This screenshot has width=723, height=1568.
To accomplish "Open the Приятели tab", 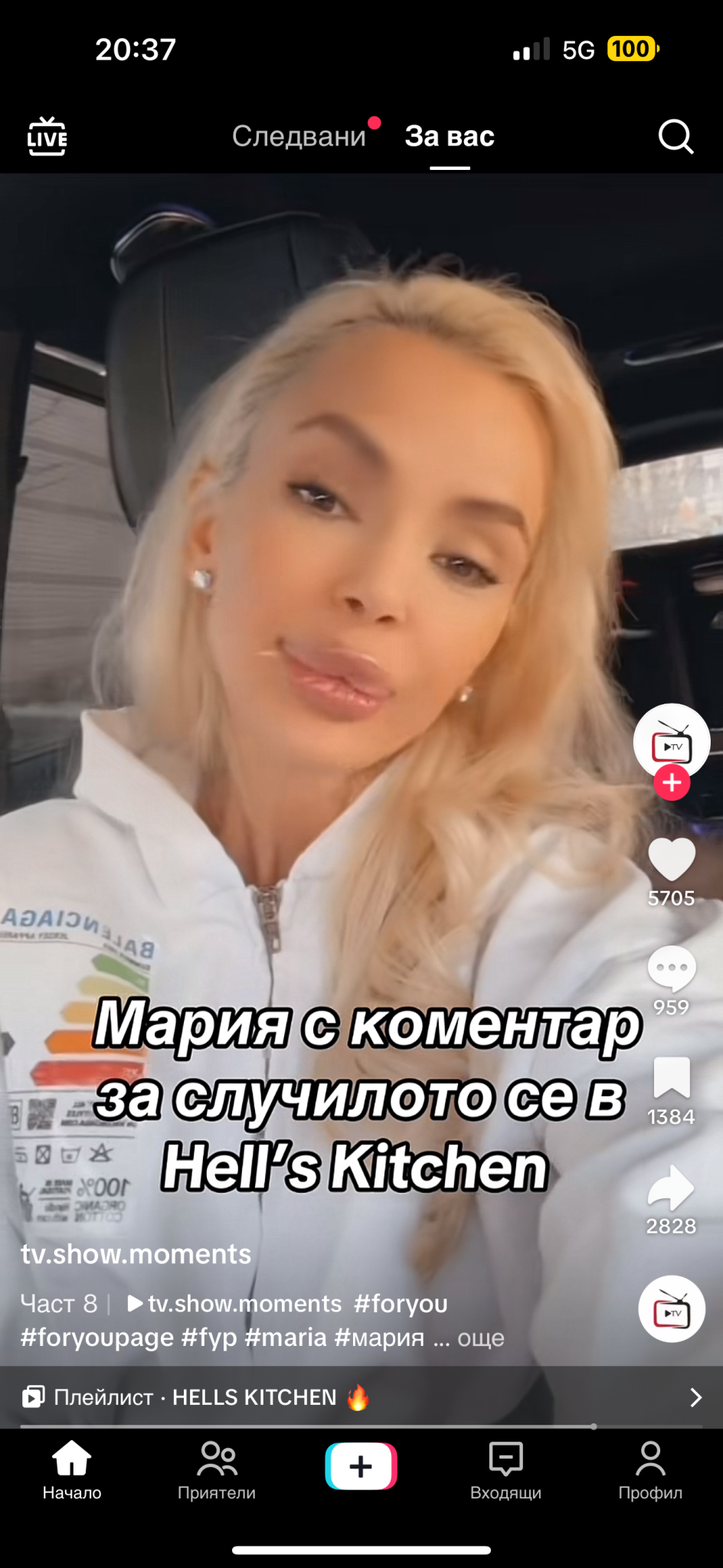I will coord(217,1468).
